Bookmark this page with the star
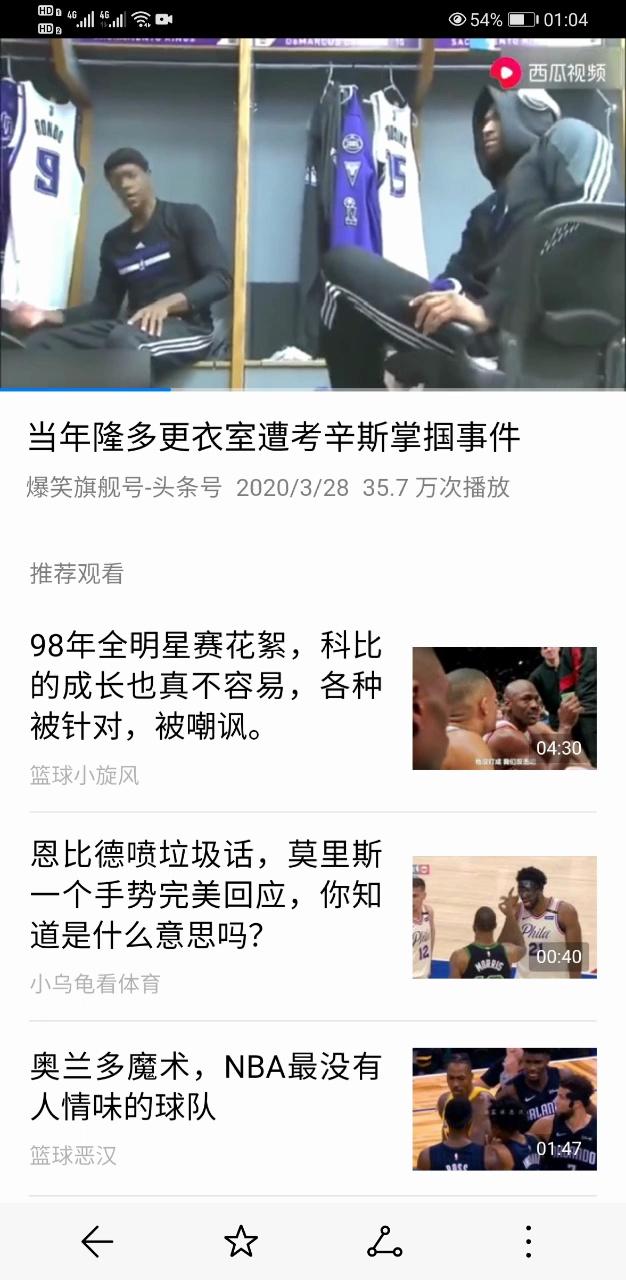 point(241,1242)
